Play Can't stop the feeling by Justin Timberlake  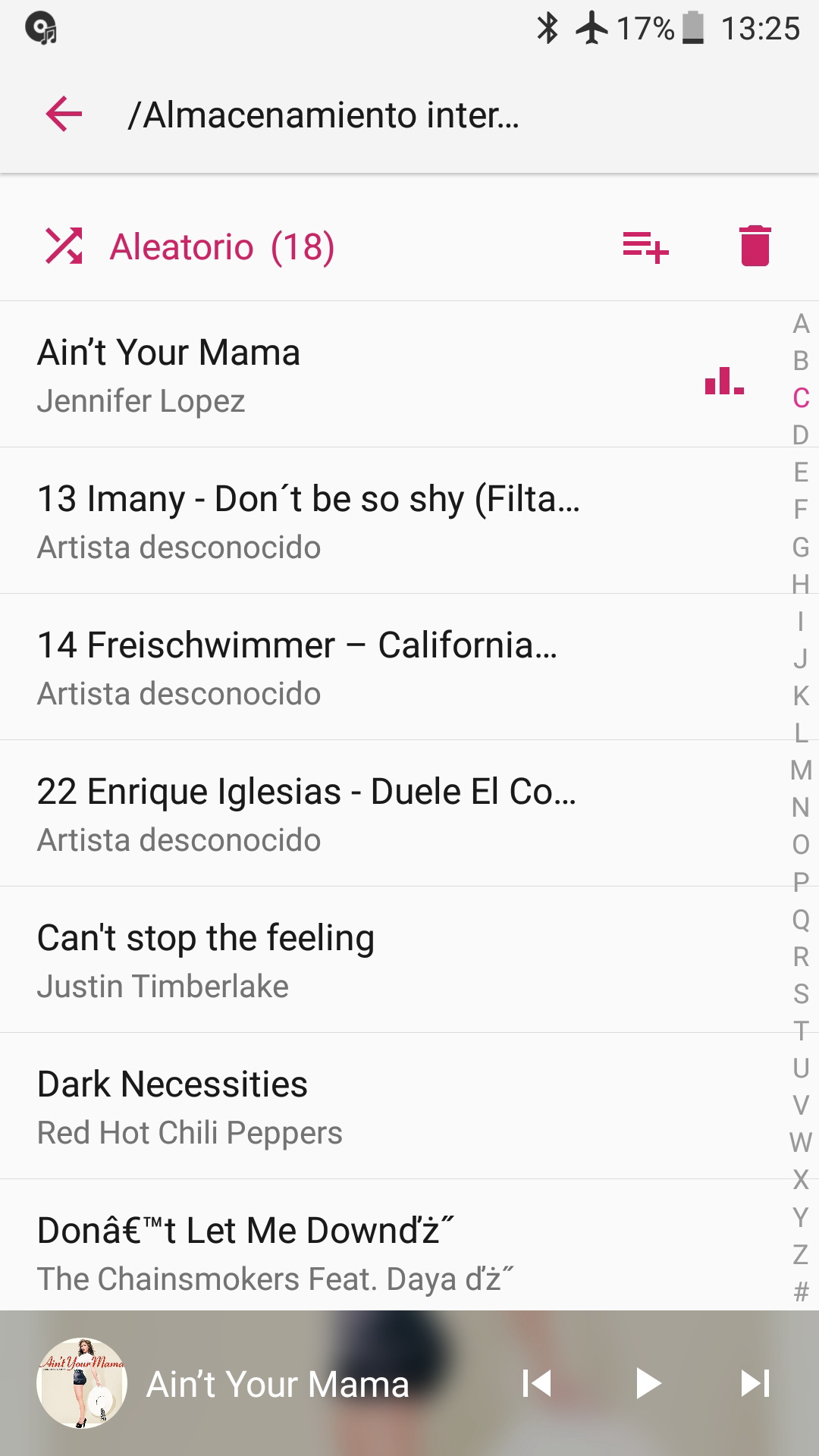click(303, 960)
